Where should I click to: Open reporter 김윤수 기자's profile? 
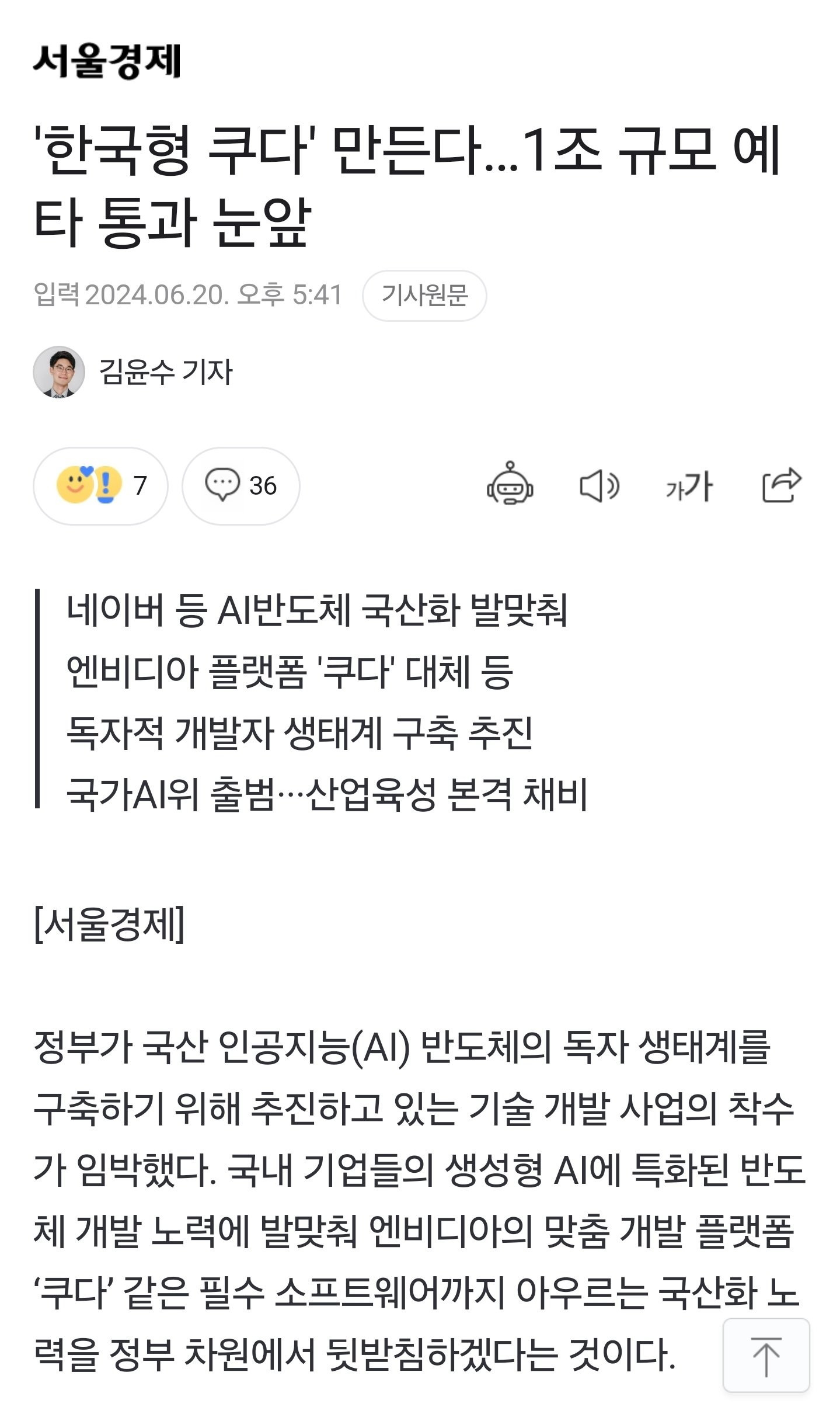[165, 372]
